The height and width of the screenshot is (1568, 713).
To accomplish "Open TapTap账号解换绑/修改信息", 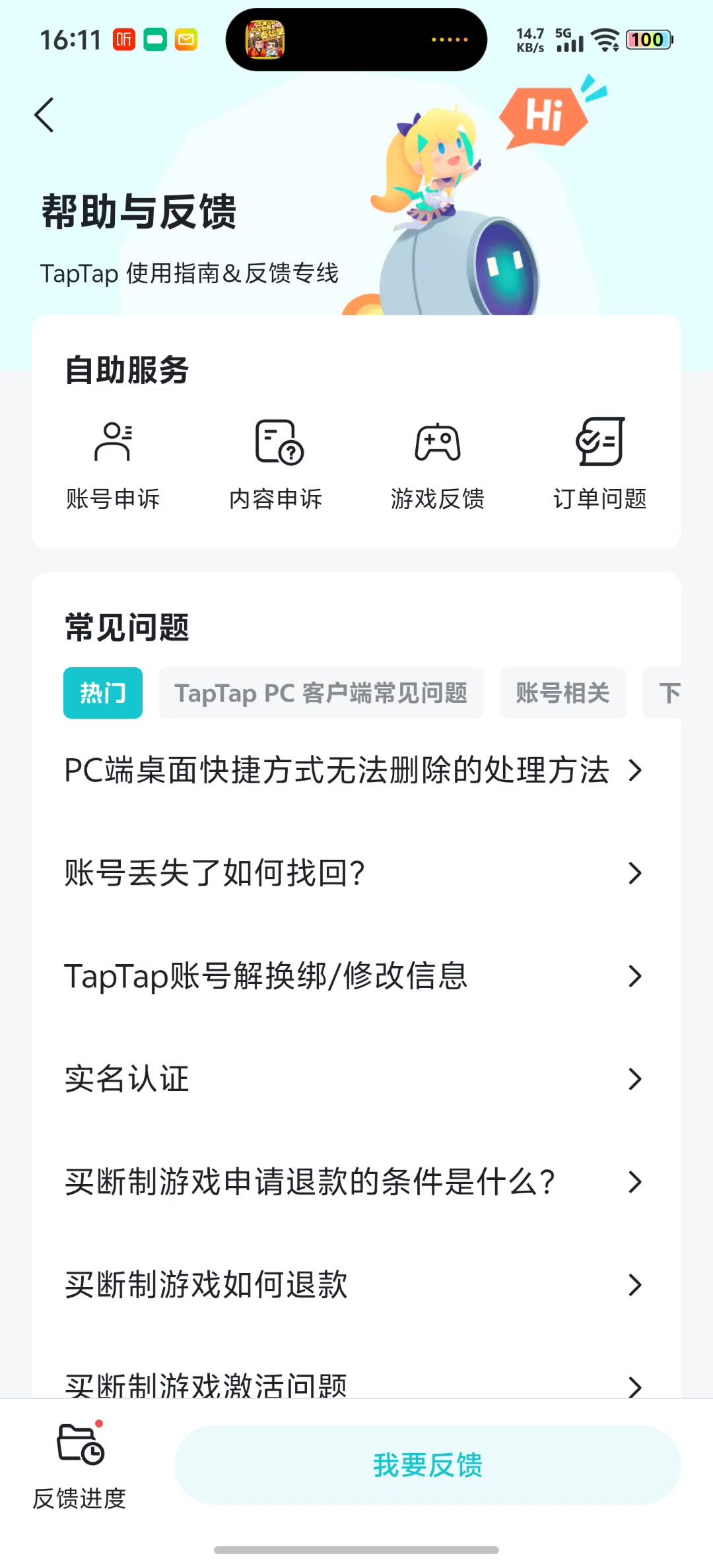I will click(x=354, y=976).
